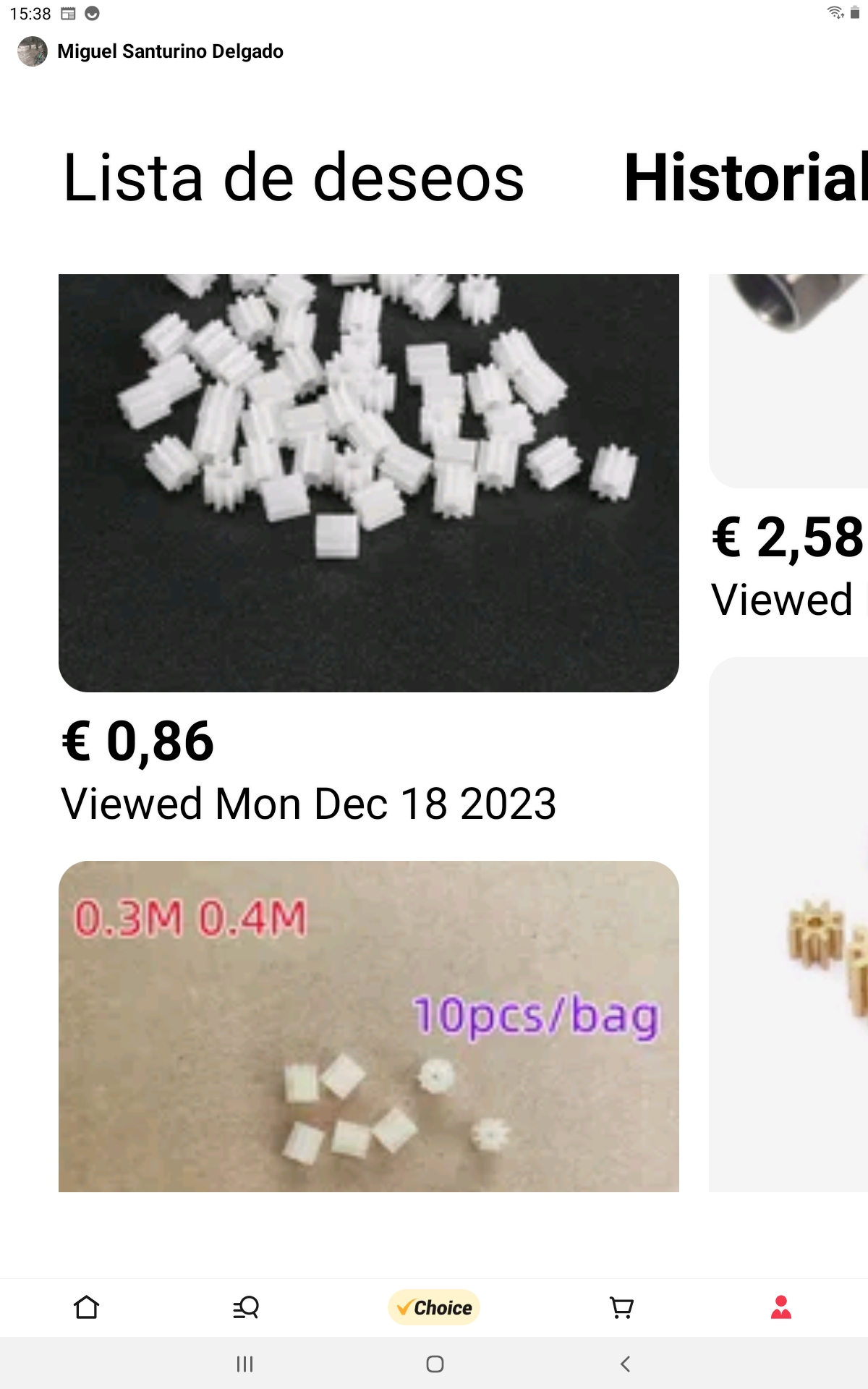Open the shopping cart tab
Screen dimensions: 868x1389
(x=622, y=1307)
